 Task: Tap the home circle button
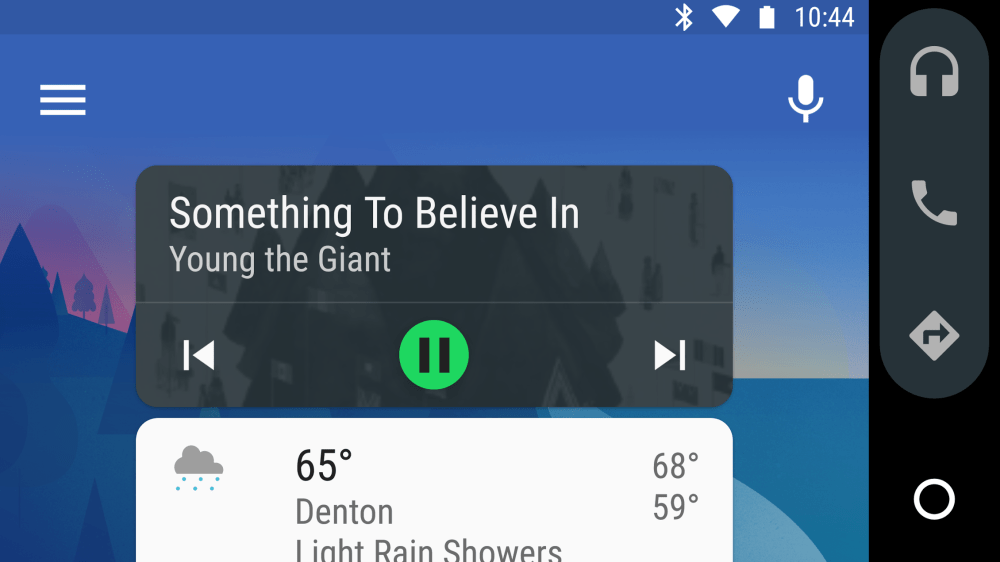click(x=934, y=498)
